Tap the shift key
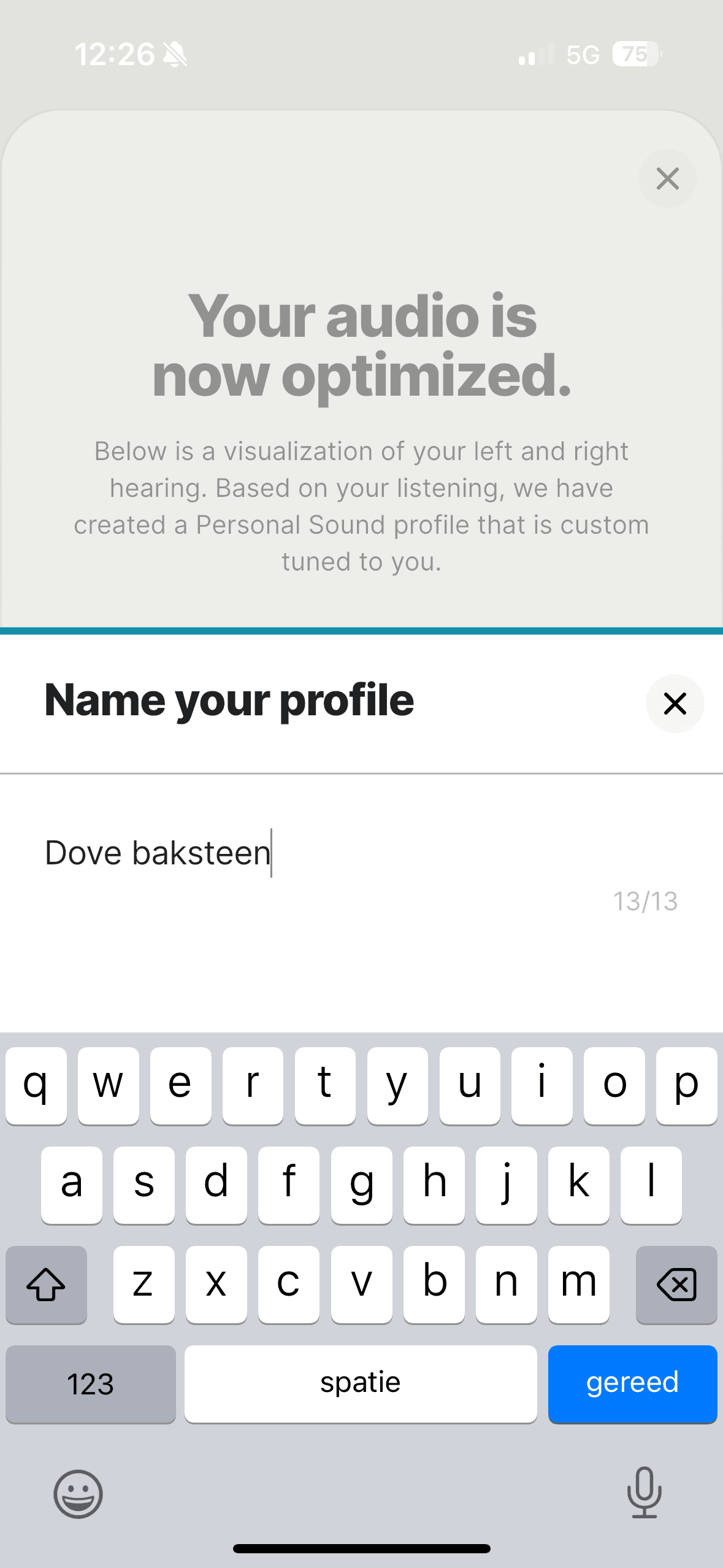The height and width of the screenshot is (1568, 723). (46, 1284)
